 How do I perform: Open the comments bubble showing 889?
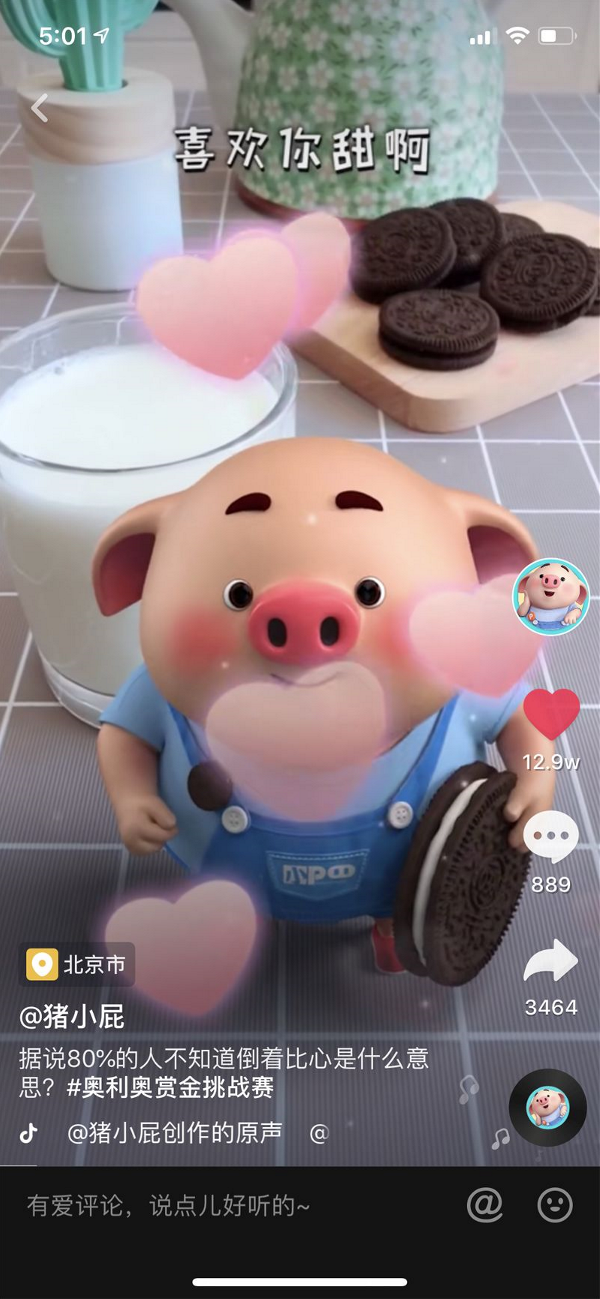[551, 837]
